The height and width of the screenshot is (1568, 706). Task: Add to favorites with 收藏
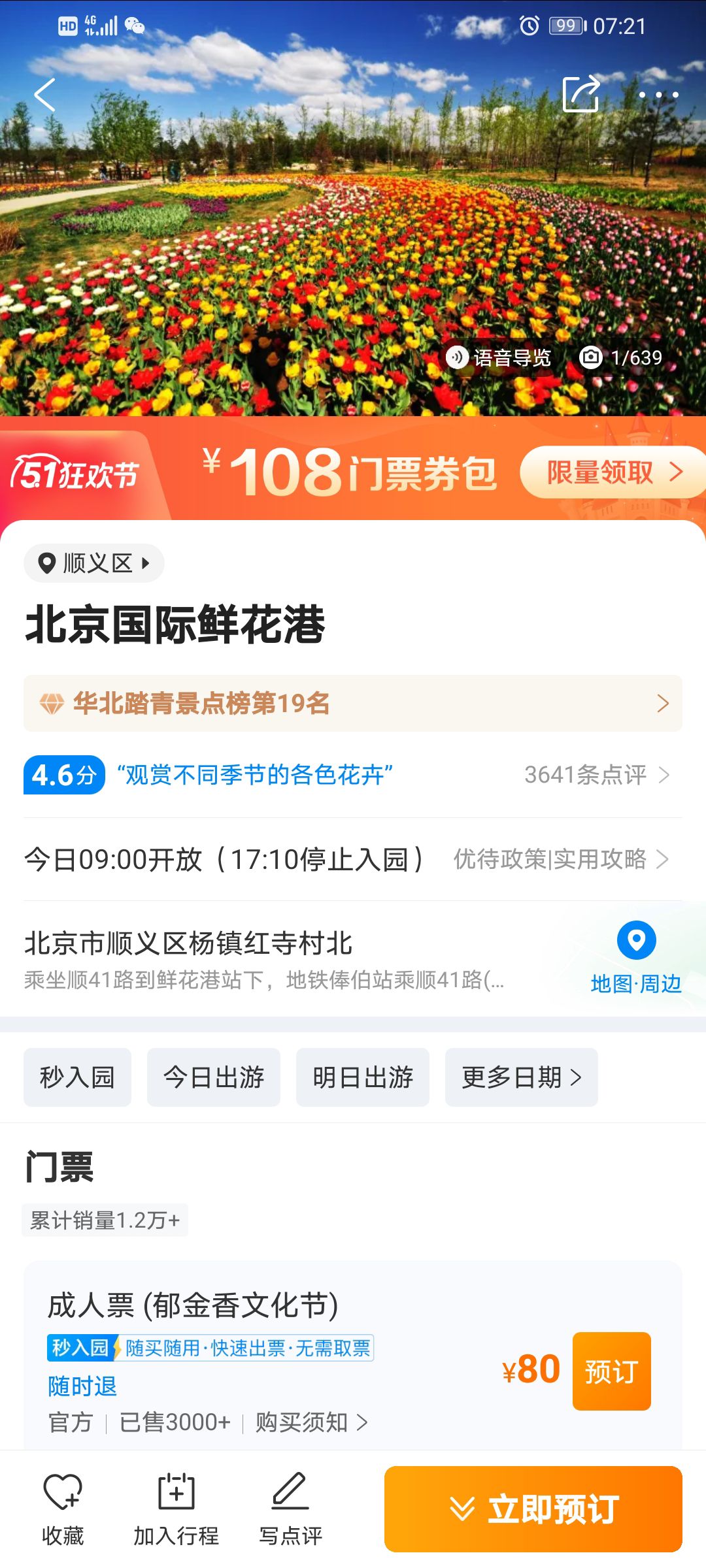click(63, 1509)
